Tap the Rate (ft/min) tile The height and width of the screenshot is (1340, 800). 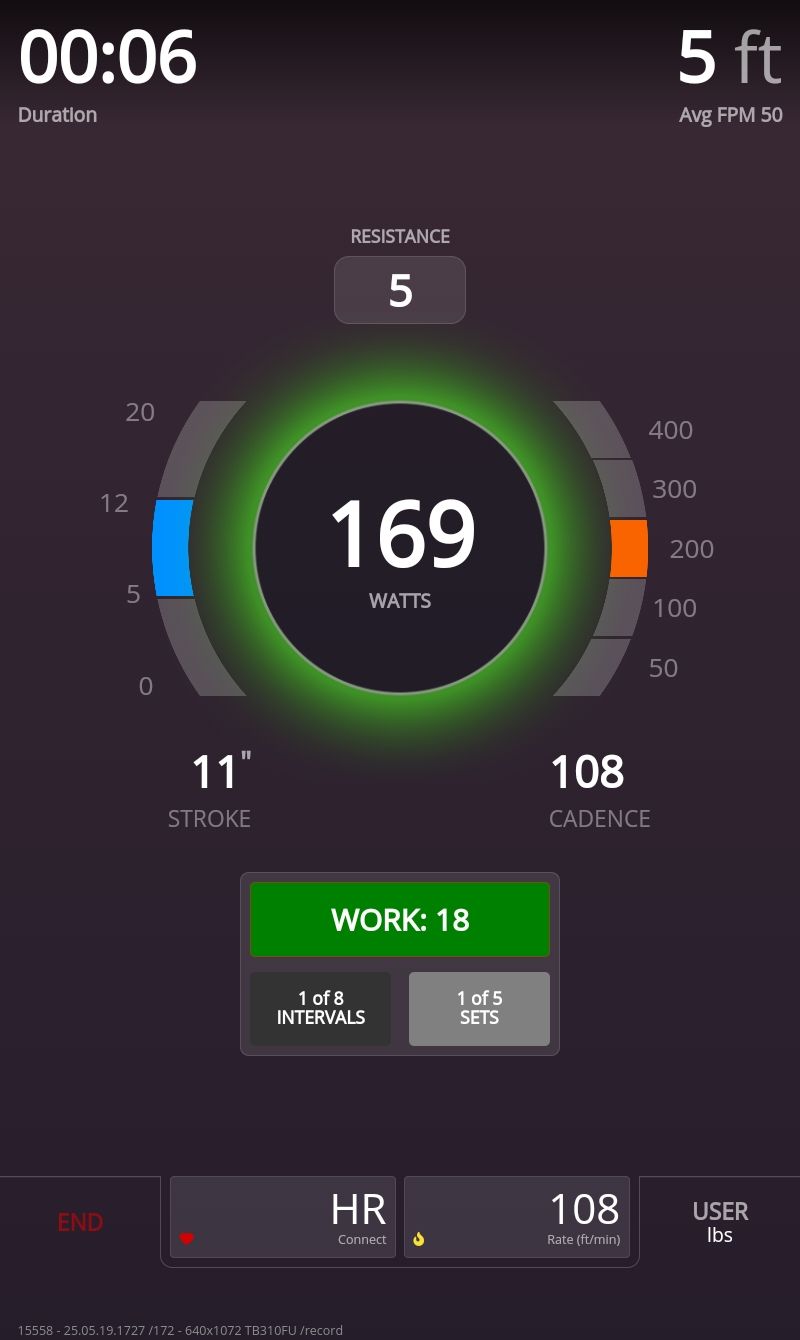(x=517, y=1217)
